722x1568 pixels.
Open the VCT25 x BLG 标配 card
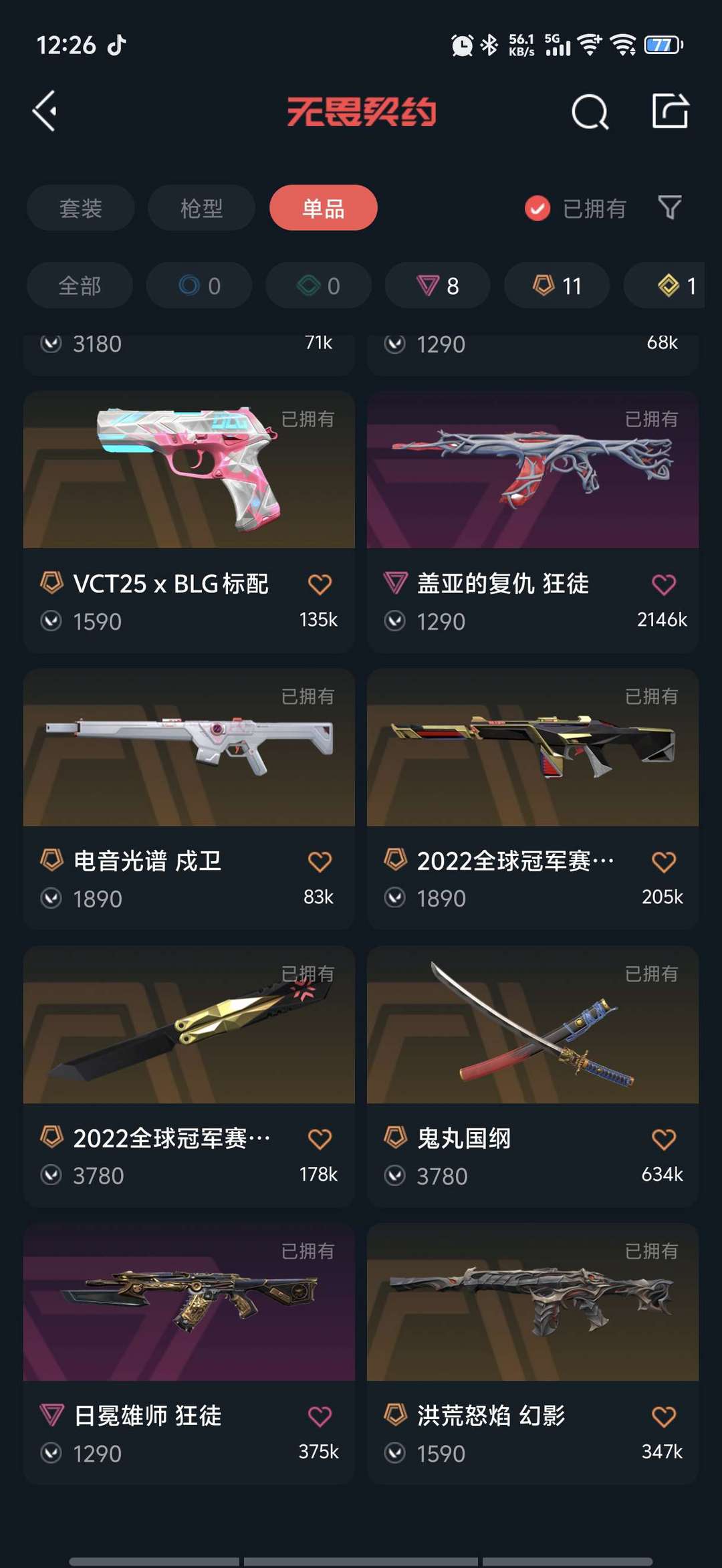click(x=189, y=522)
